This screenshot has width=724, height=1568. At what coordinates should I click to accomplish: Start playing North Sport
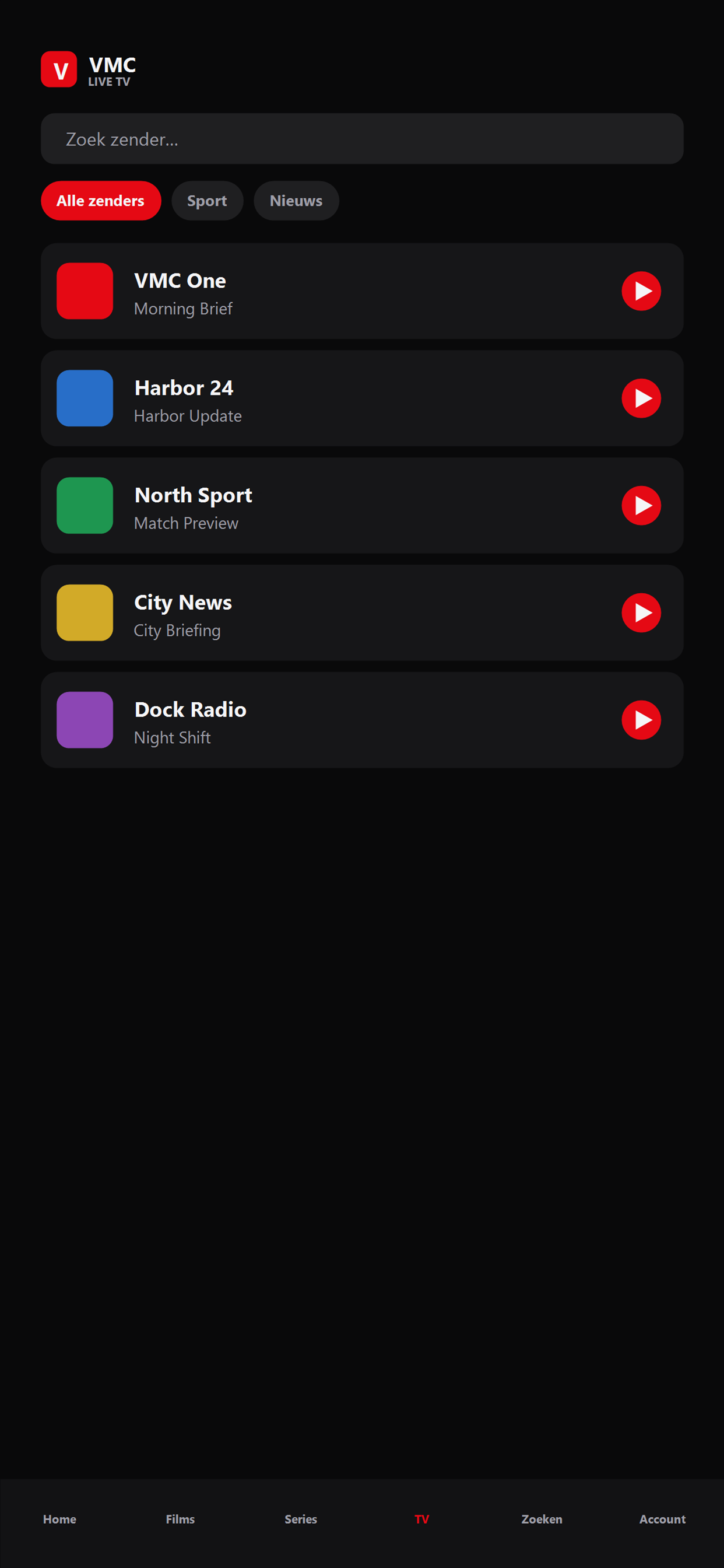pos(641,505)
